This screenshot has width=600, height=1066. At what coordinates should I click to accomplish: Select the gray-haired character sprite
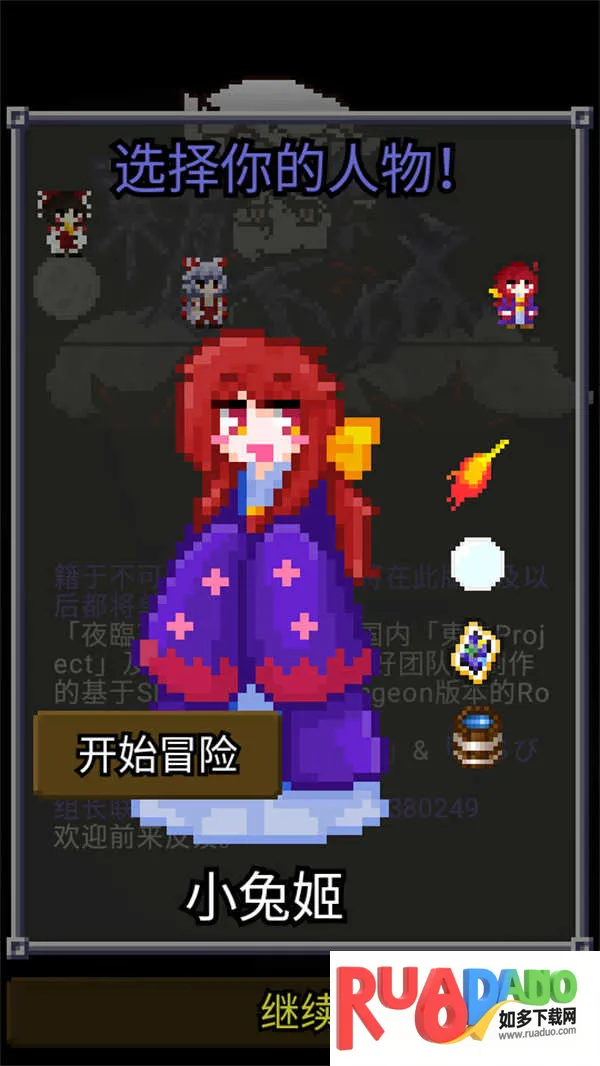point(204,291)
